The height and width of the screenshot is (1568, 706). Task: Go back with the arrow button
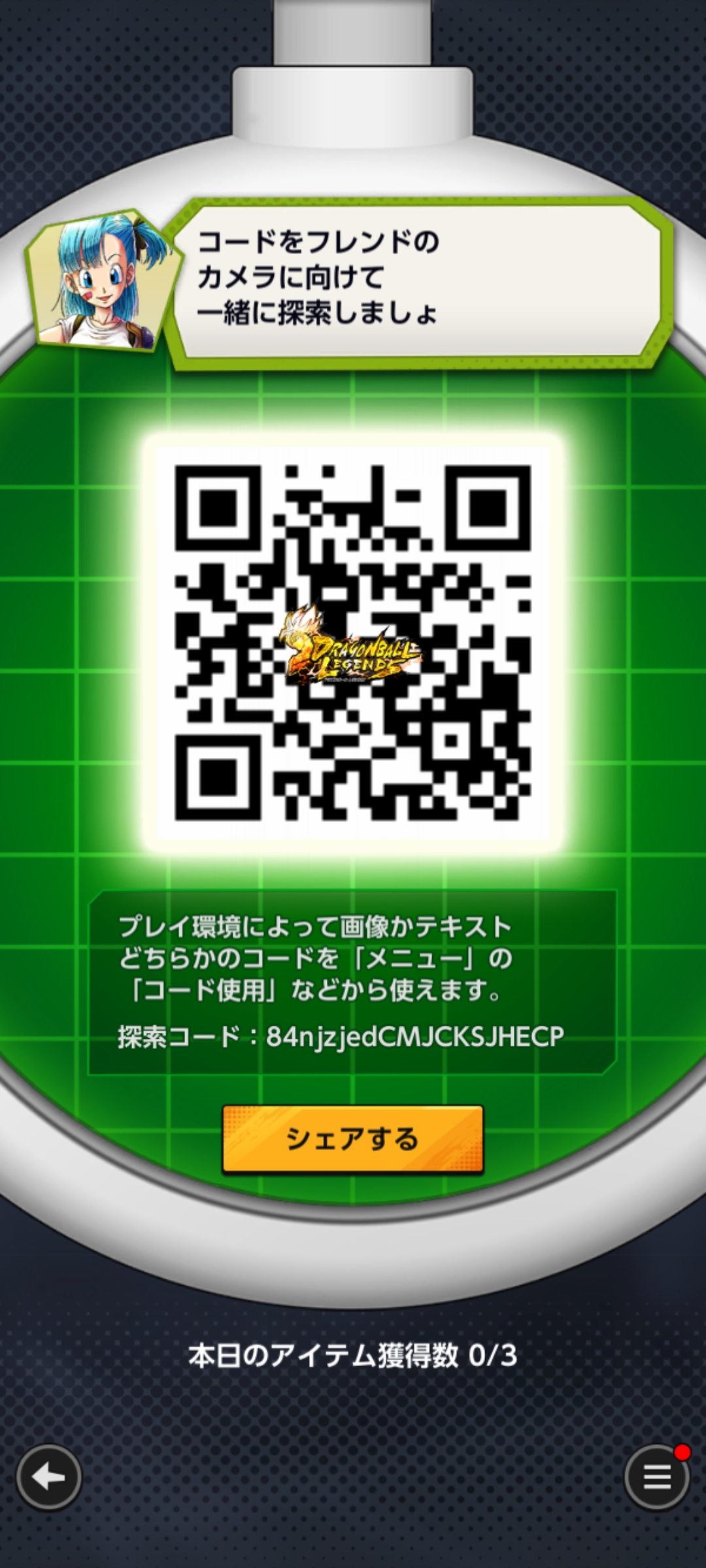[48, 1477]
